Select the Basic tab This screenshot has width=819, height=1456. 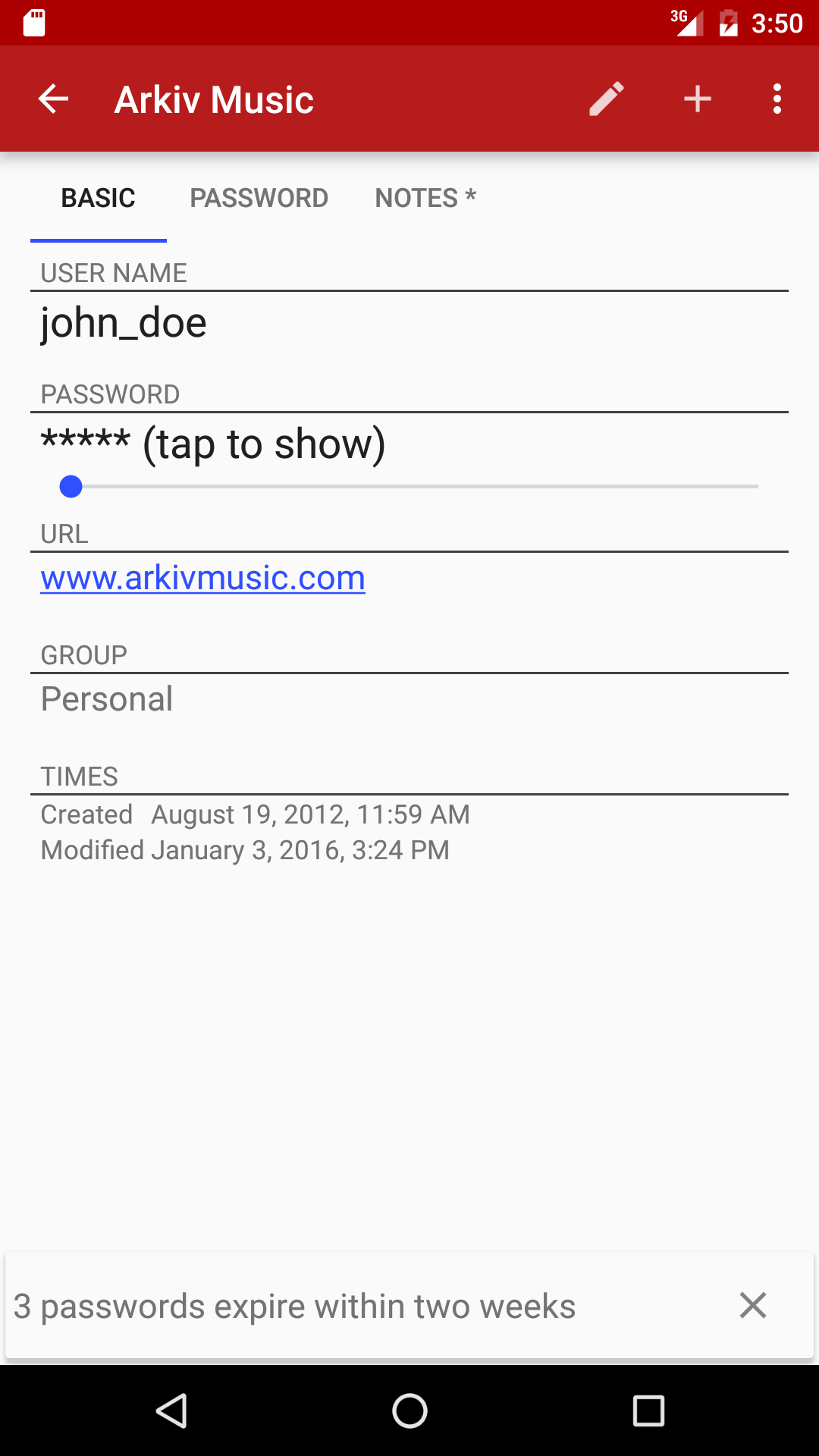click(x=99, y=198)
